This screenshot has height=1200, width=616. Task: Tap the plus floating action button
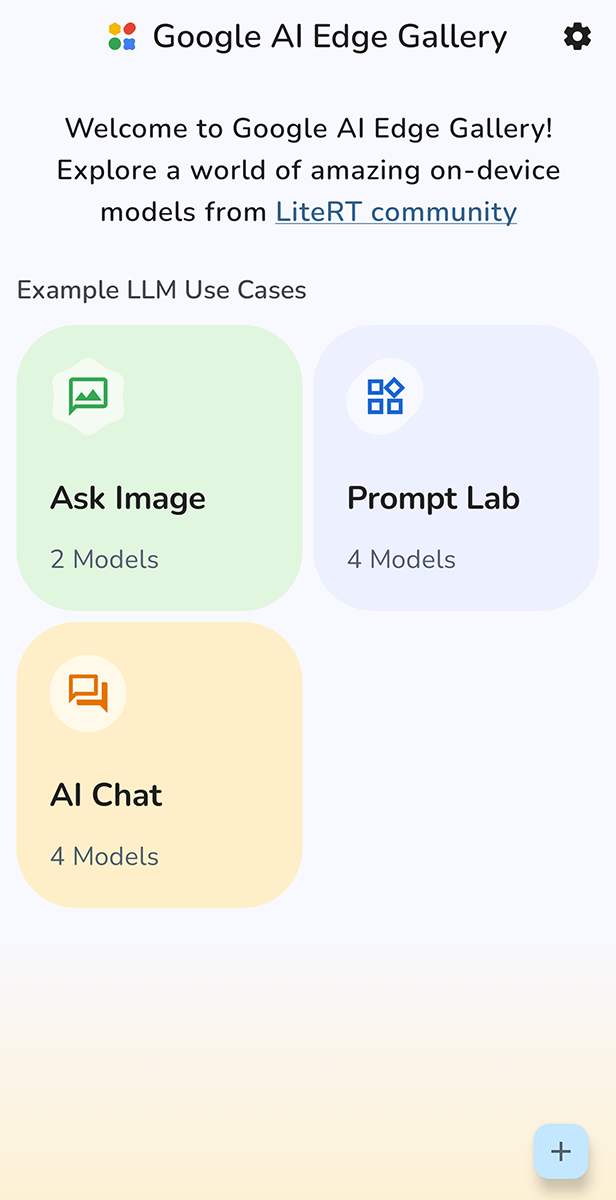[x=561, y=1151]
